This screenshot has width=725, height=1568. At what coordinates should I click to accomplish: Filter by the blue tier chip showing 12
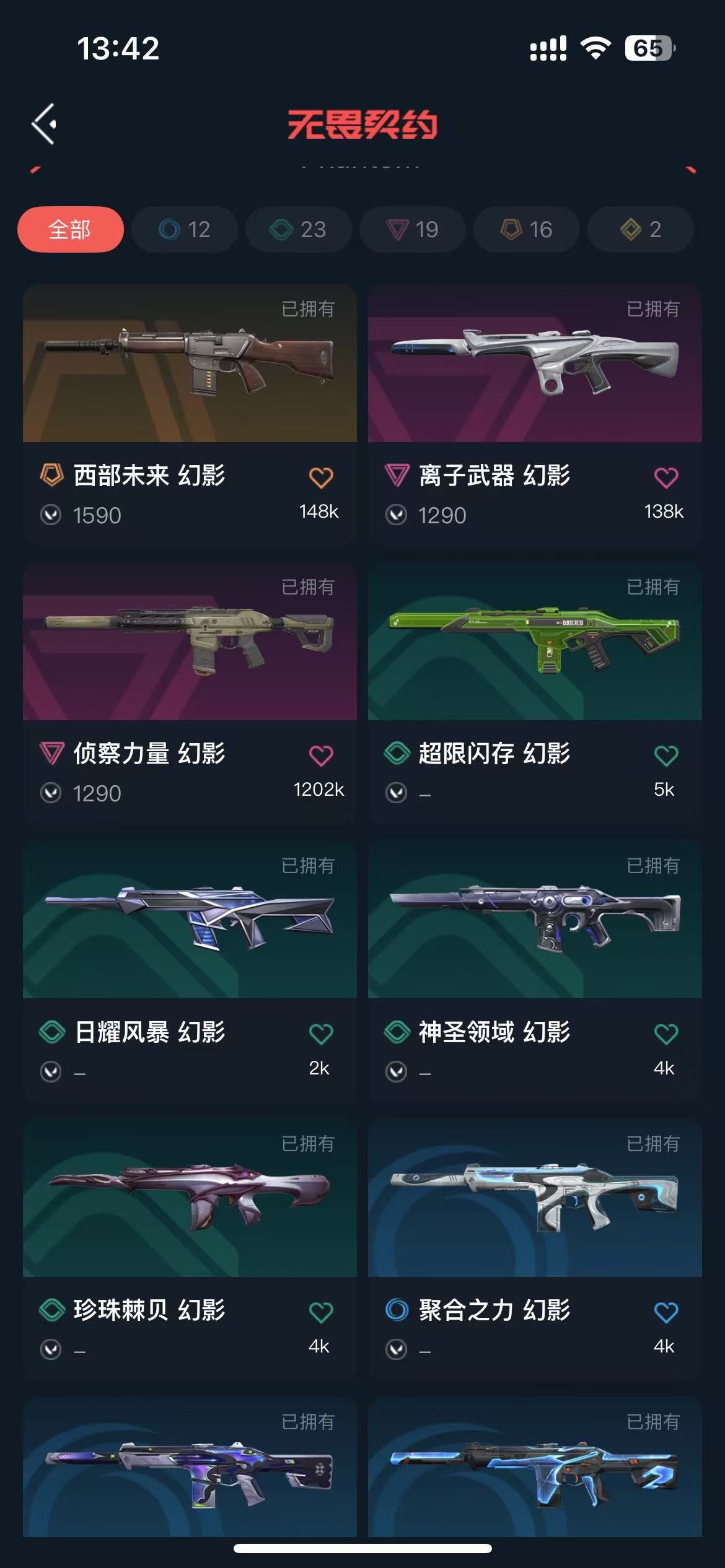(x=185, y=230)
